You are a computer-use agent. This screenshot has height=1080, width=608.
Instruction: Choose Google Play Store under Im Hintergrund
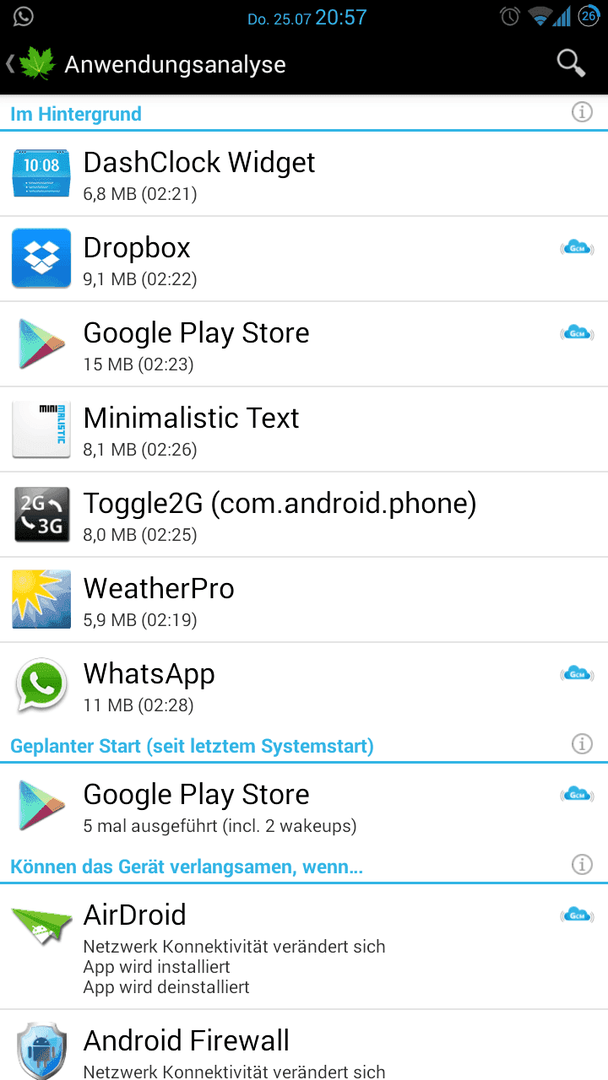coord(304,344)
